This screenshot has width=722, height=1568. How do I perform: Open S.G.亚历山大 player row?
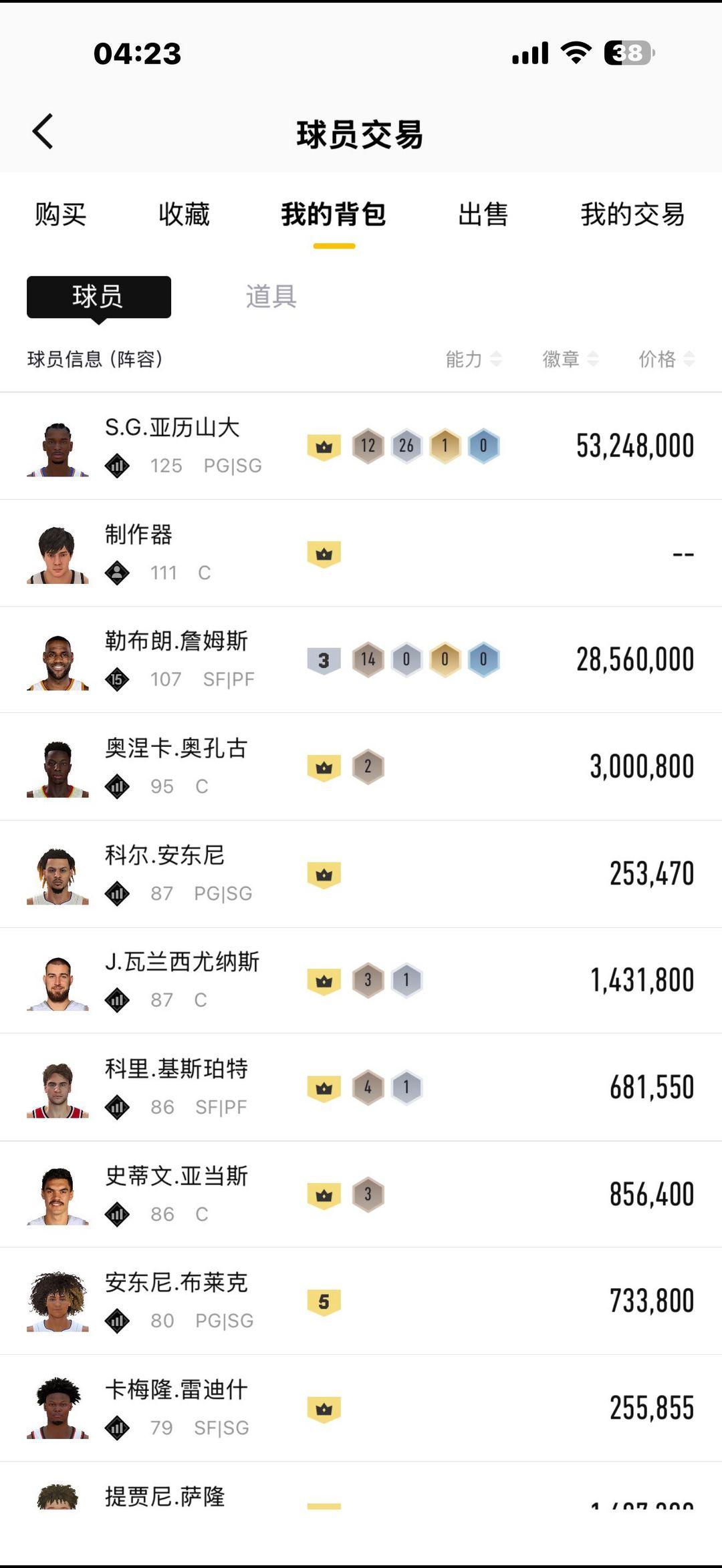(361, 446)
